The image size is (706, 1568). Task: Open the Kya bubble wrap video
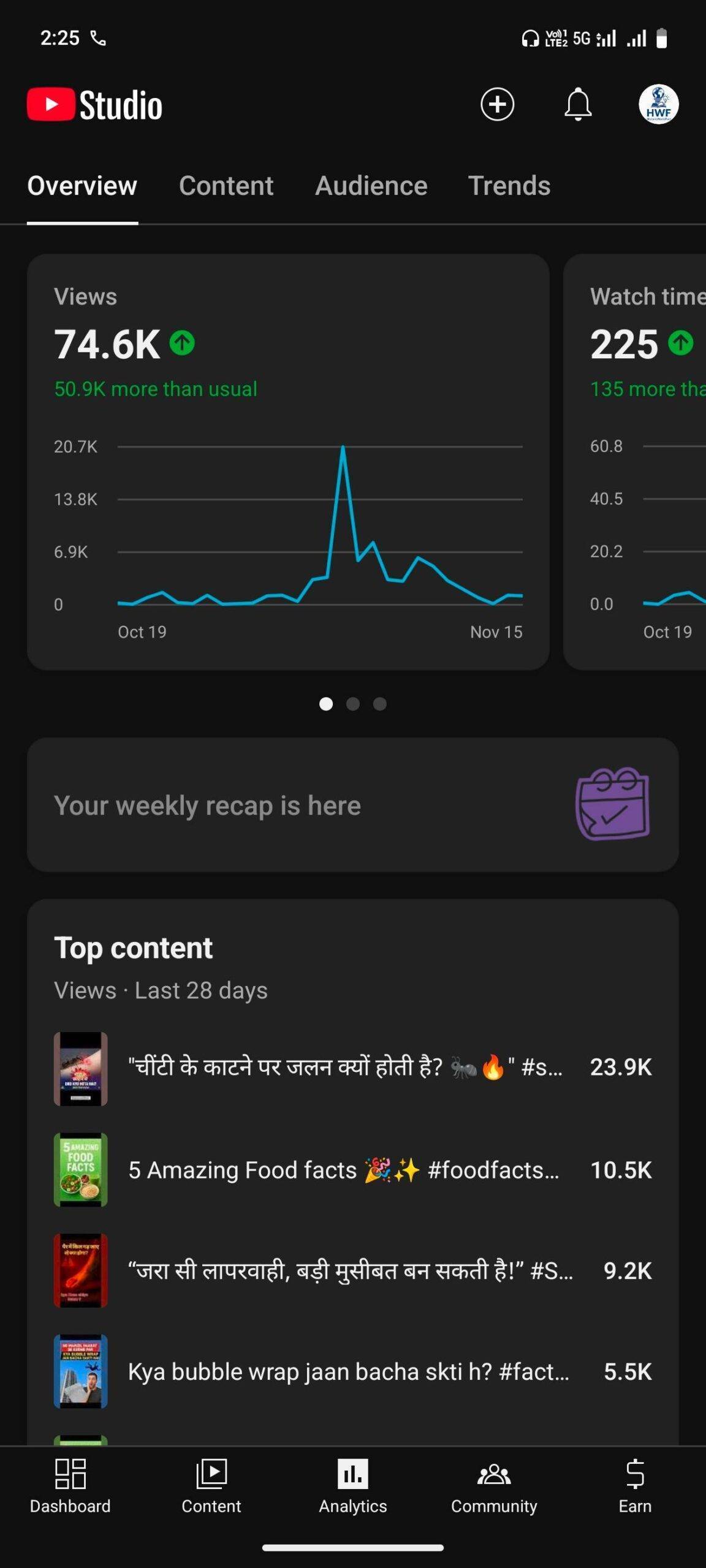point(352,1372)
